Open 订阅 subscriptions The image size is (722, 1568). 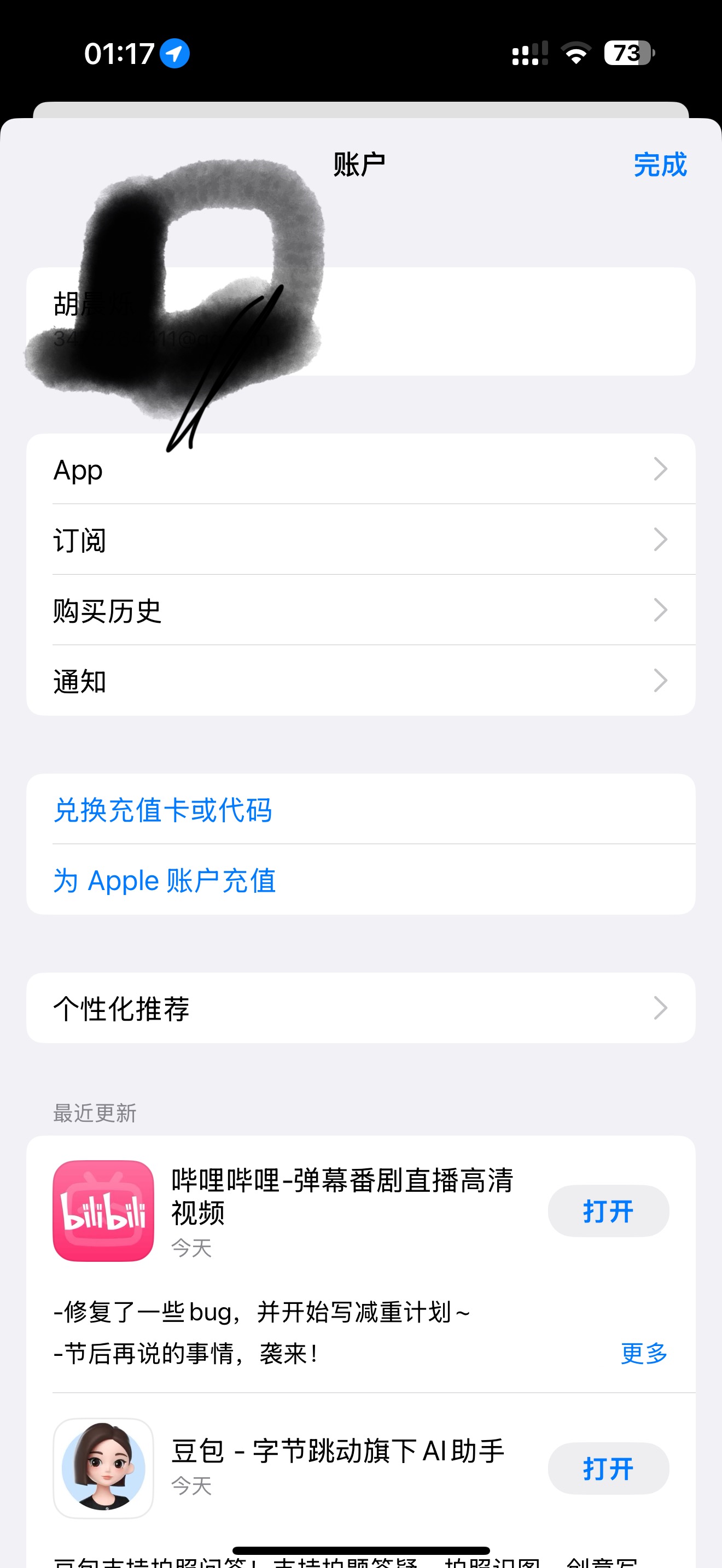(x=360, y=540)
